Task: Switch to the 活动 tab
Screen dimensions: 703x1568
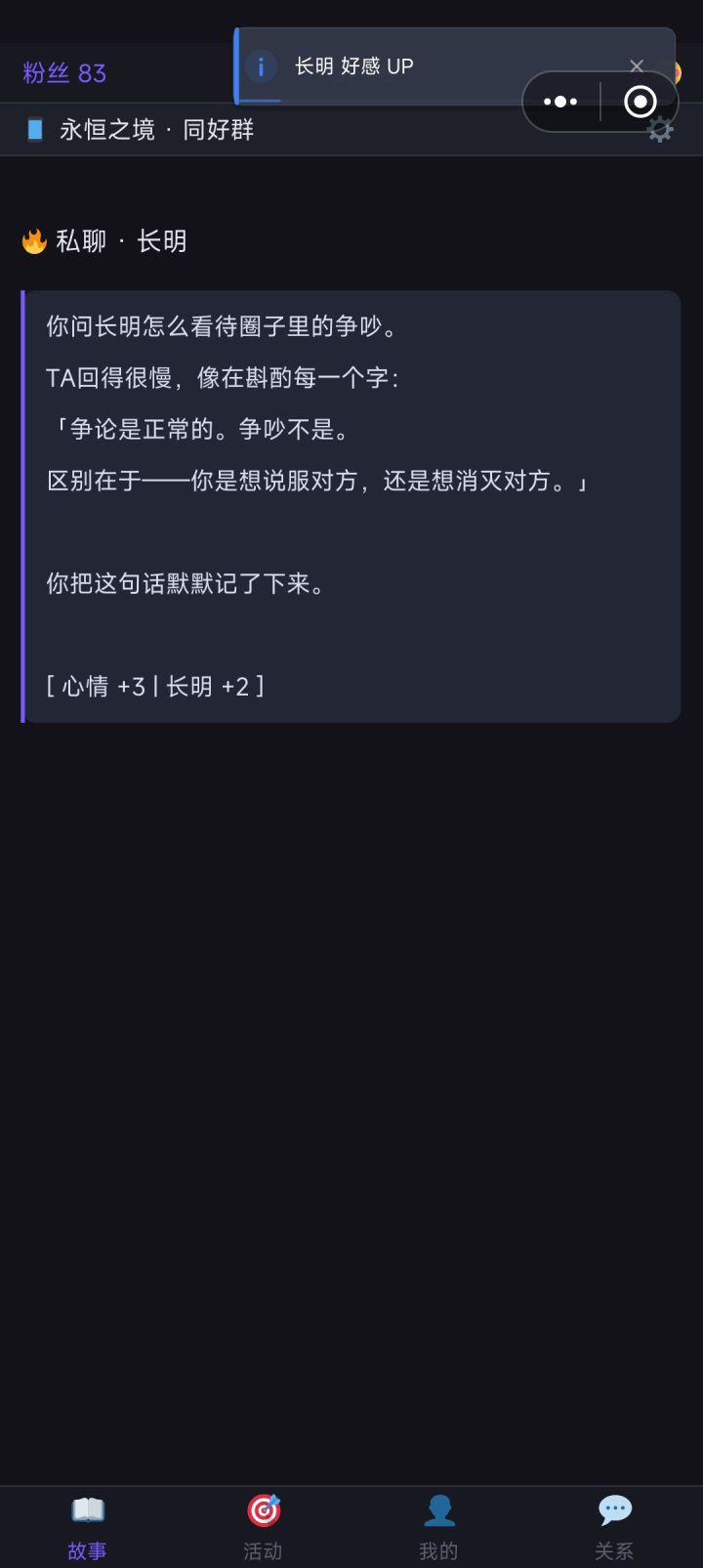Action: pos(264,1528)
